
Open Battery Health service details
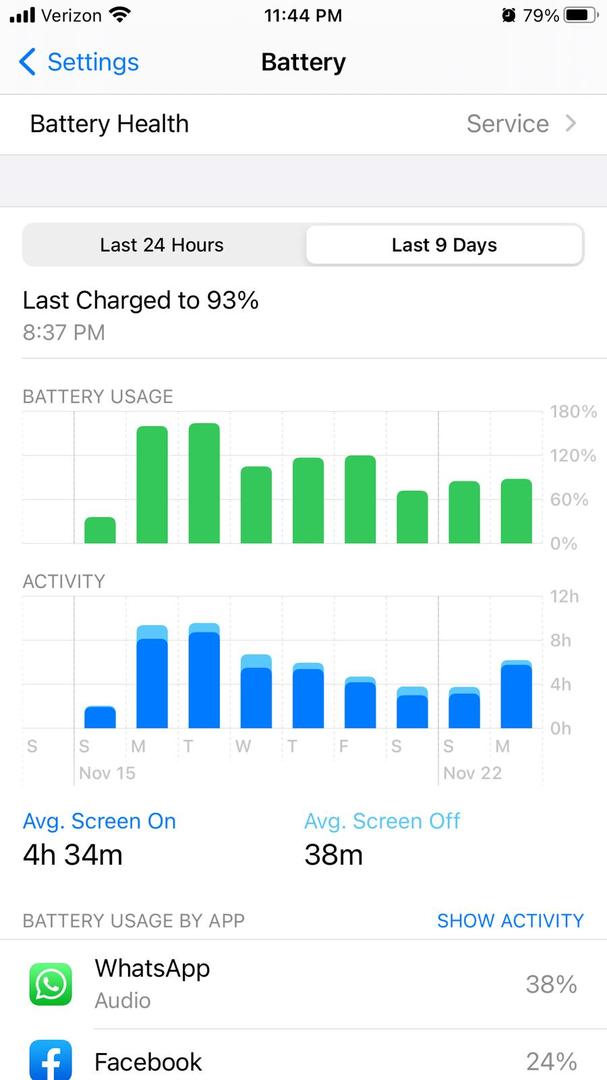pyautogui.click(x=303, y=124)
